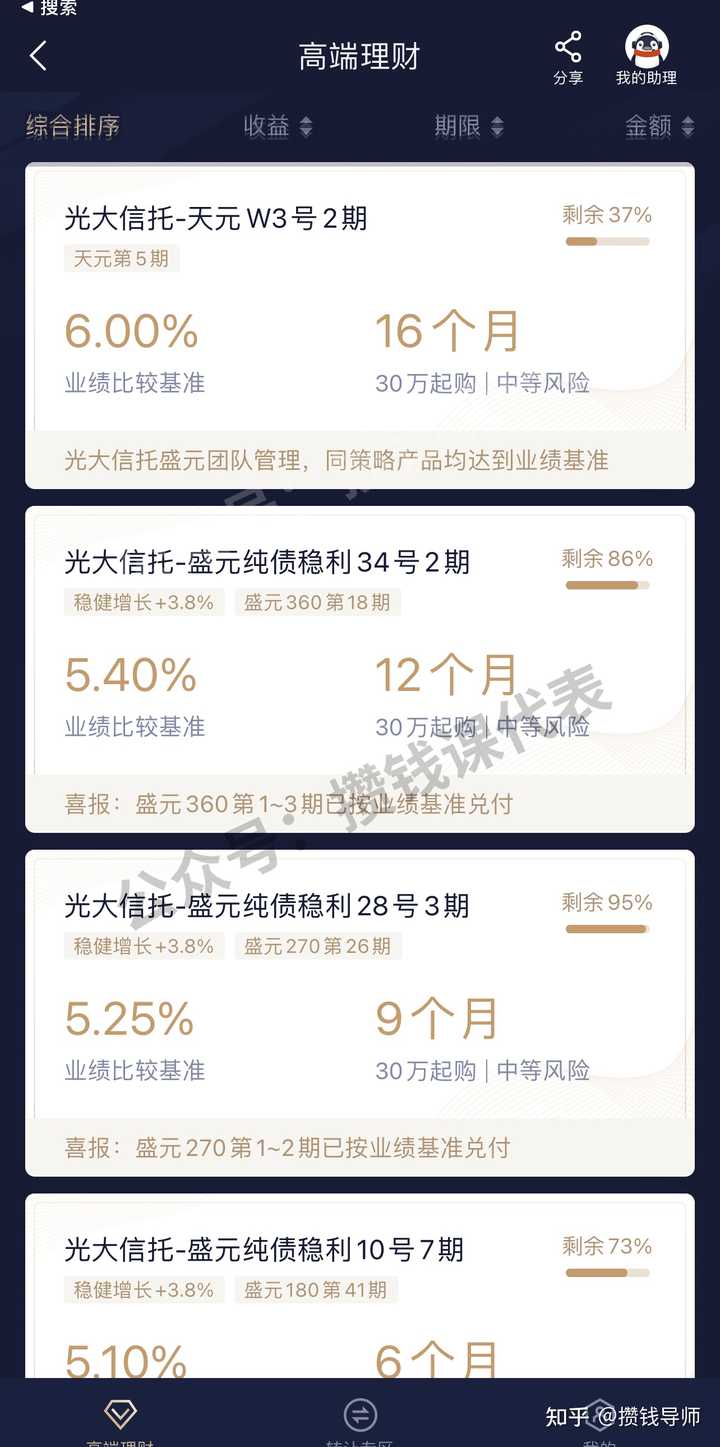Switch to the 转让专区 bottom tab
The image size is (720, 1447).
(360, 1422)
